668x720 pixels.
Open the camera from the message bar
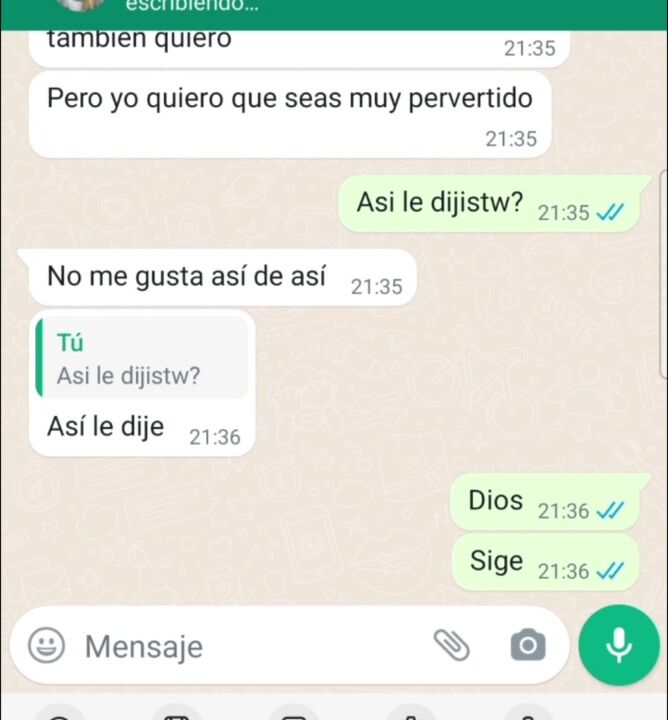[527, 646]
